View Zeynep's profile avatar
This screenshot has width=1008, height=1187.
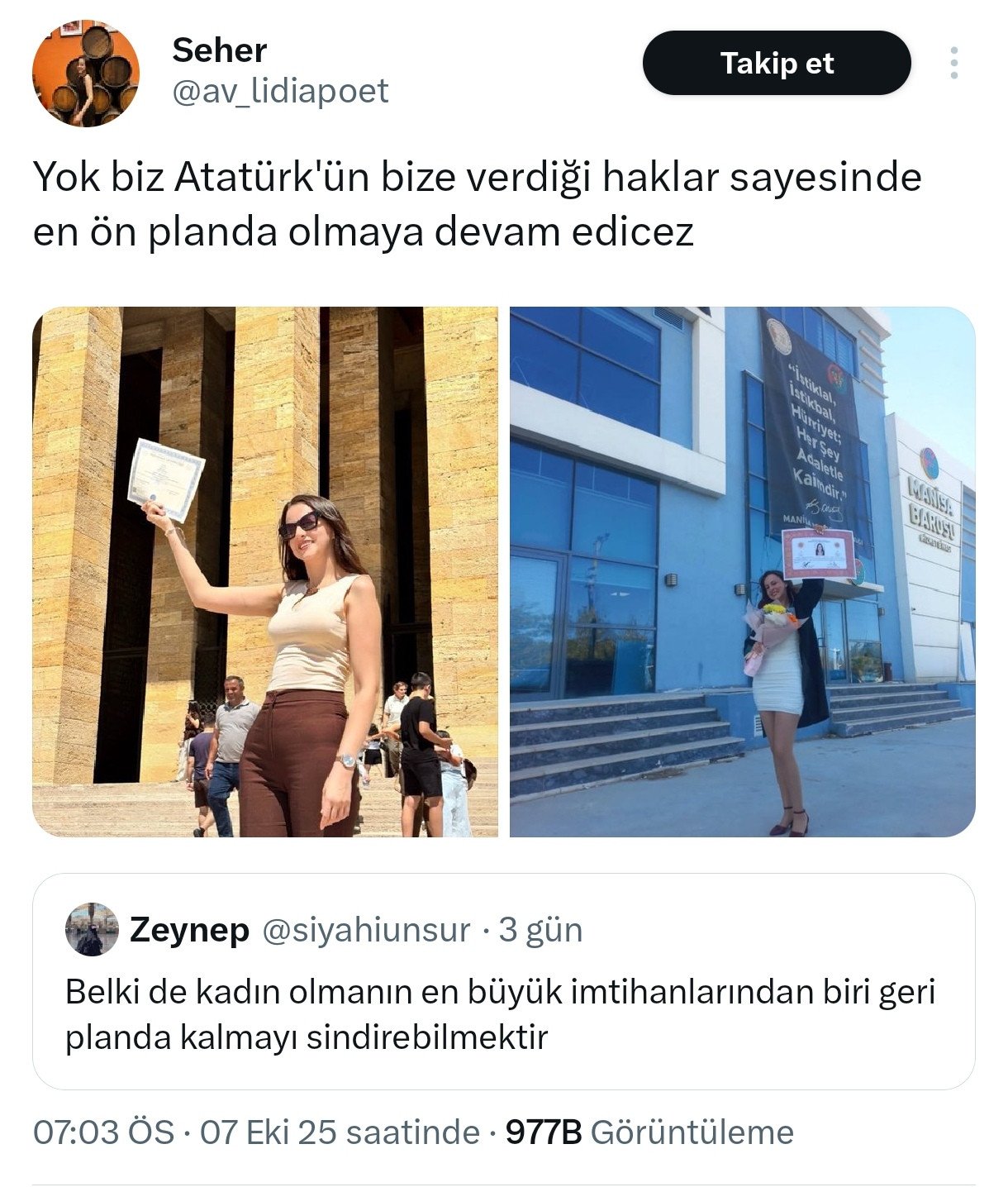pos(92,929)
